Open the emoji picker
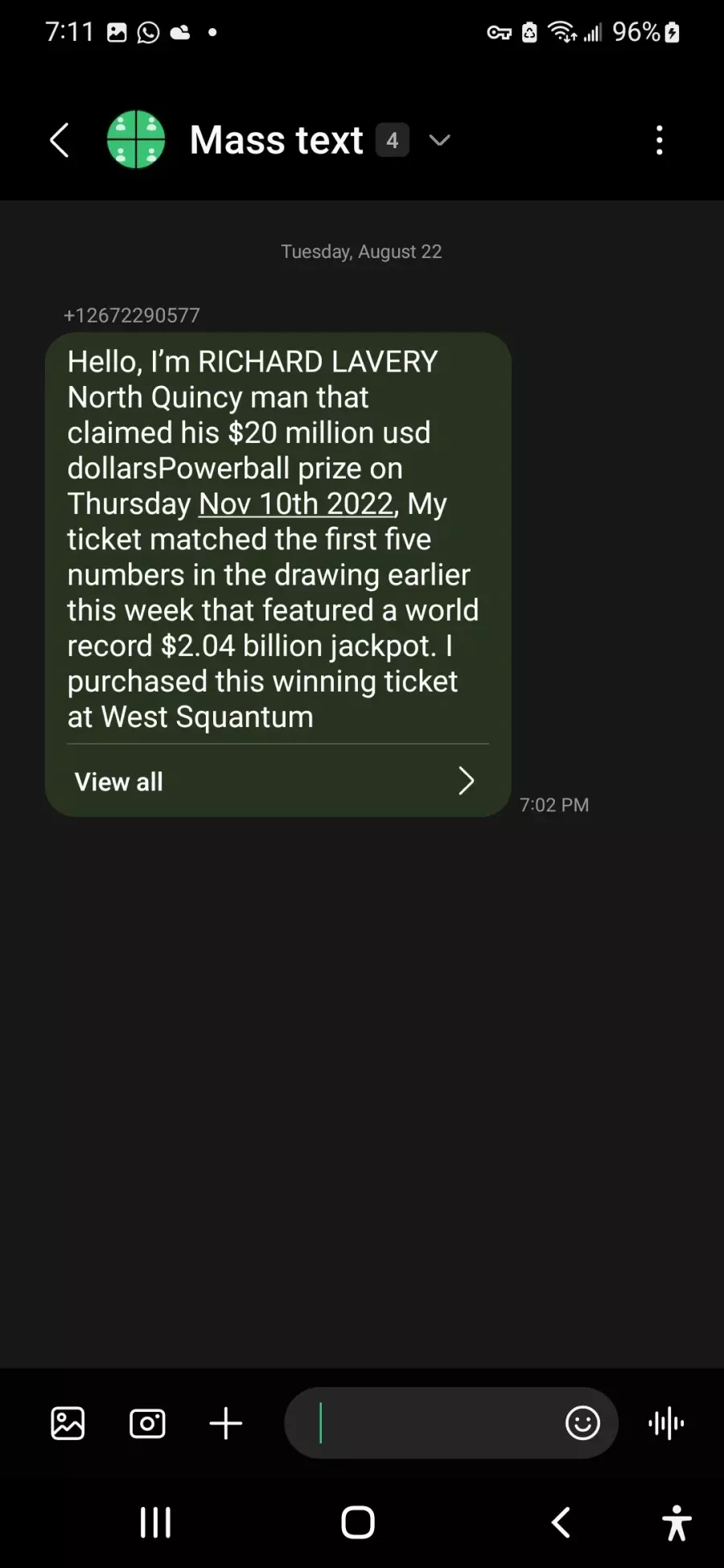This screenshot has height=1568, width=724. [x=582, y=1423]
